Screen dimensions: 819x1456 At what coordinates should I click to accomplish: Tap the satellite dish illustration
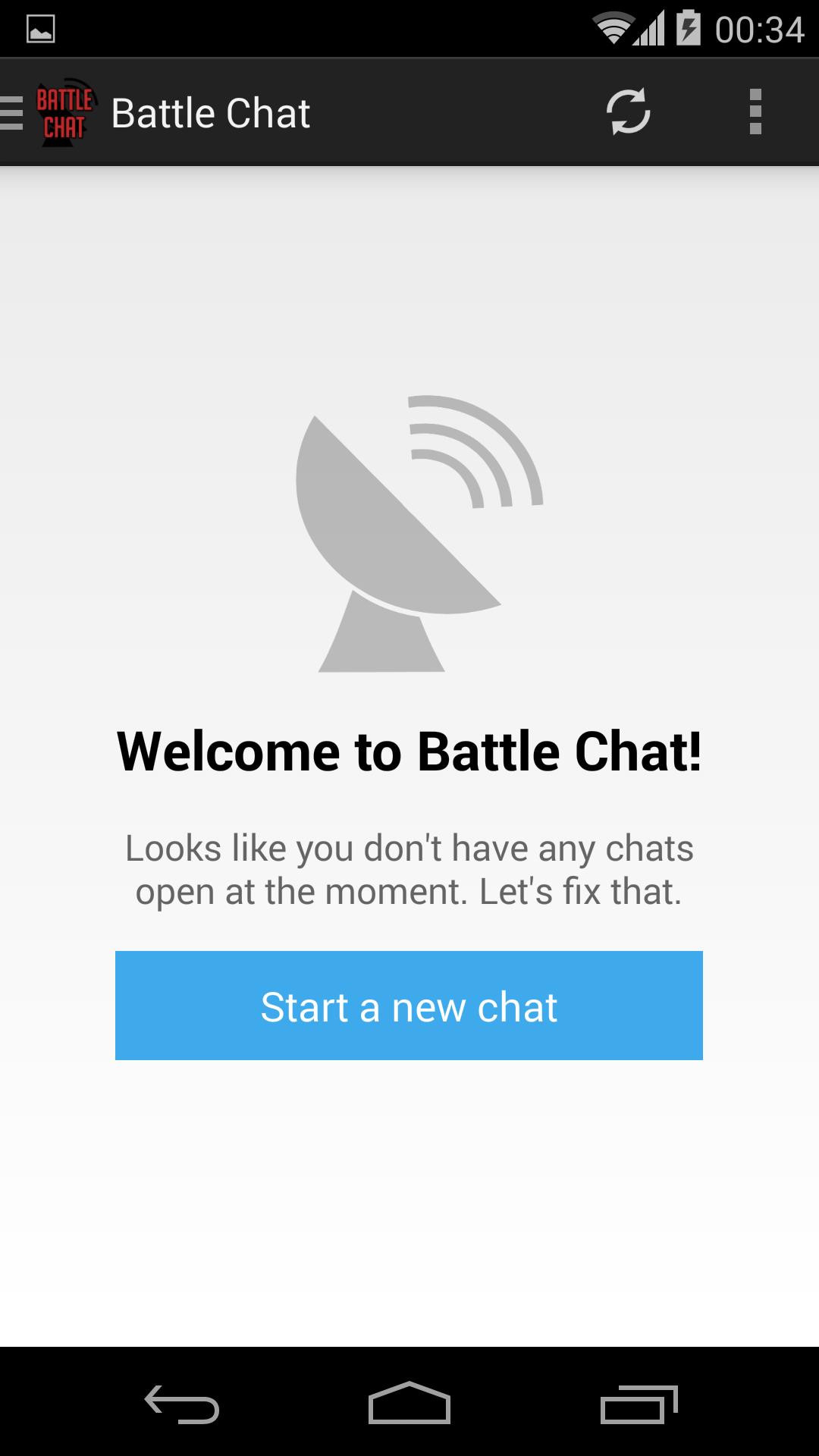[409, 538]
